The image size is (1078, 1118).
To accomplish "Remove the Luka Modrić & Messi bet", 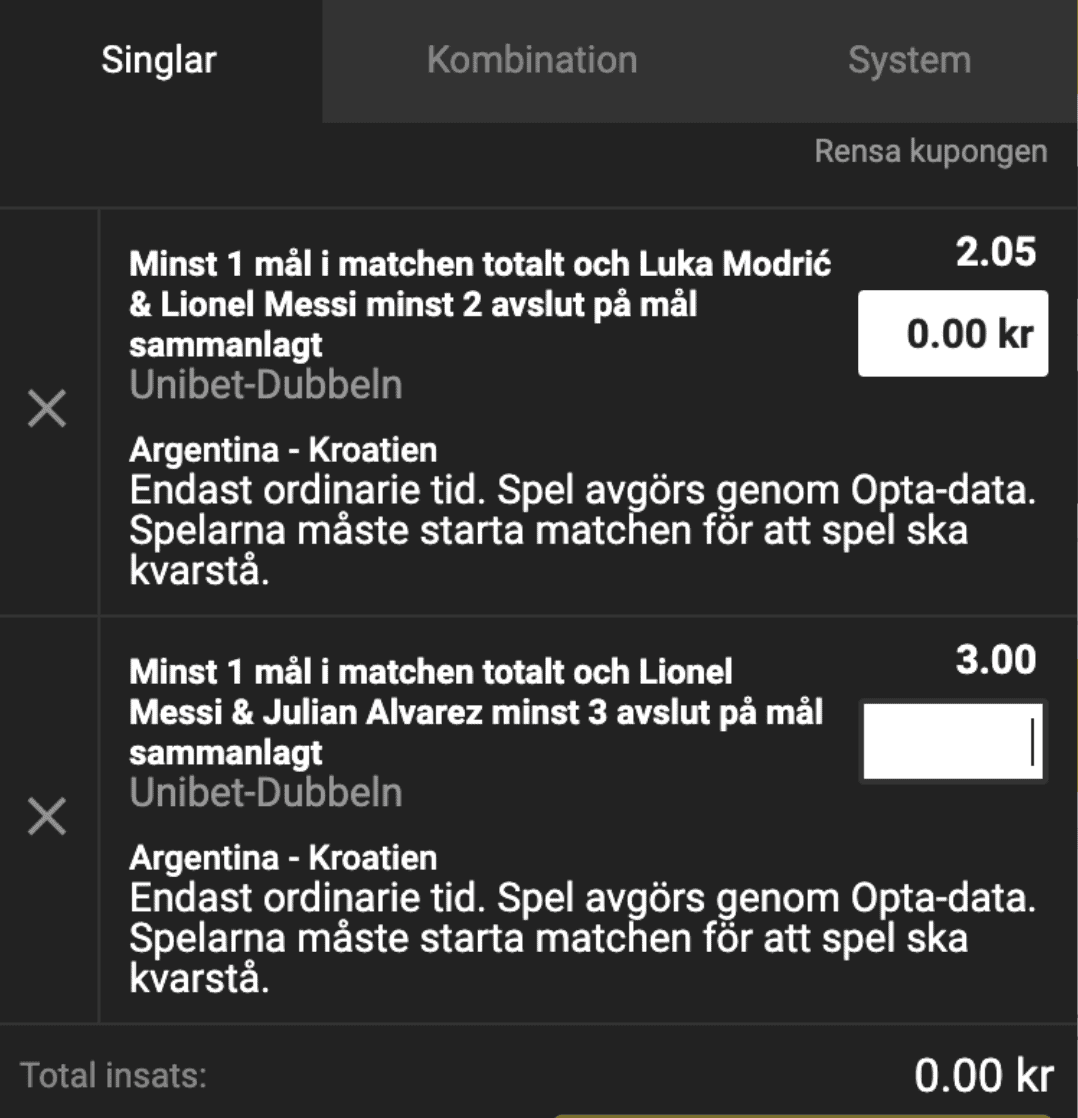I will (47, 408).
